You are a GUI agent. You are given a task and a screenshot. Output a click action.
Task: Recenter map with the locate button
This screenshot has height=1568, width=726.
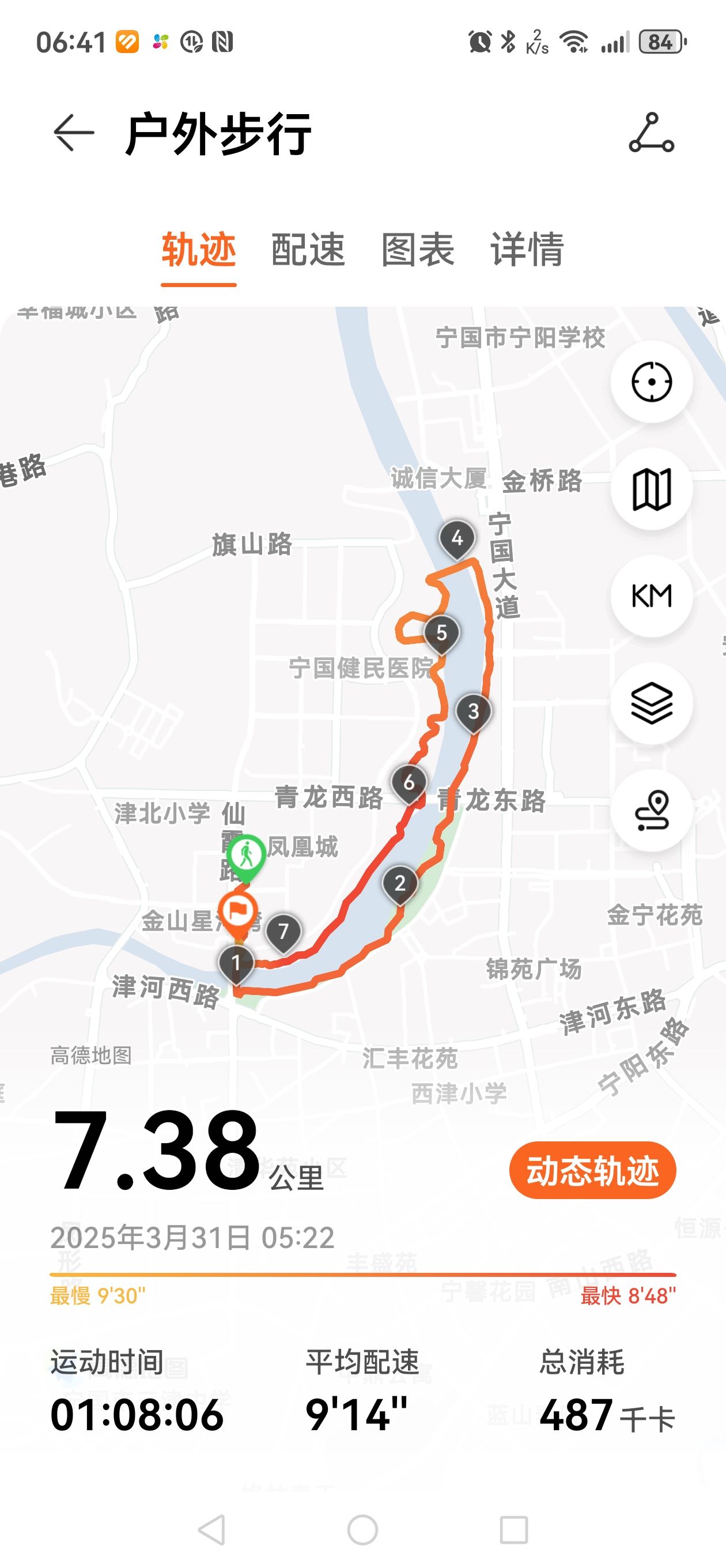coord(651,382)
